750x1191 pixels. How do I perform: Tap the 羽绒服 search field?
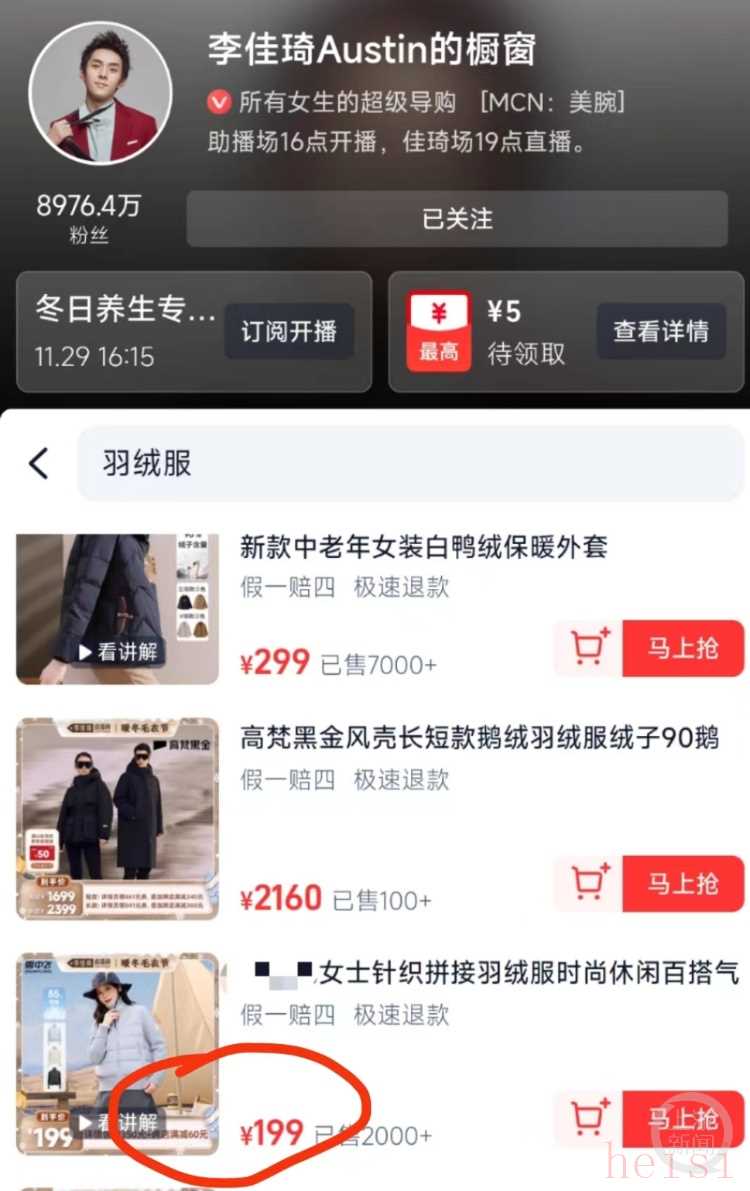pyautogui.click(x=410, y=463)
